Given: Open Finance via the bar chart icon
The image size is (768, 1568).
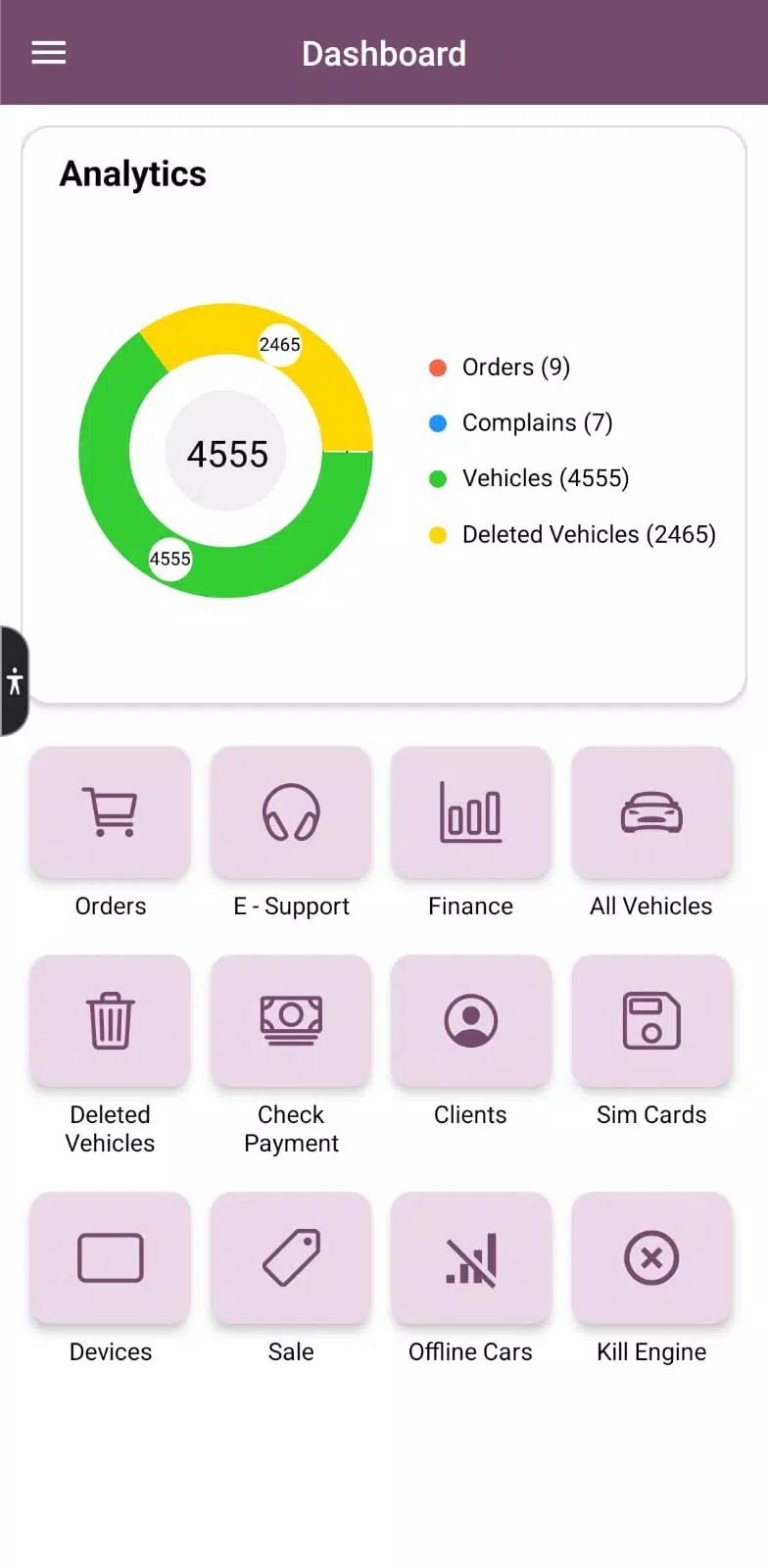Looking at the screenshot, I should pos(471,813).
